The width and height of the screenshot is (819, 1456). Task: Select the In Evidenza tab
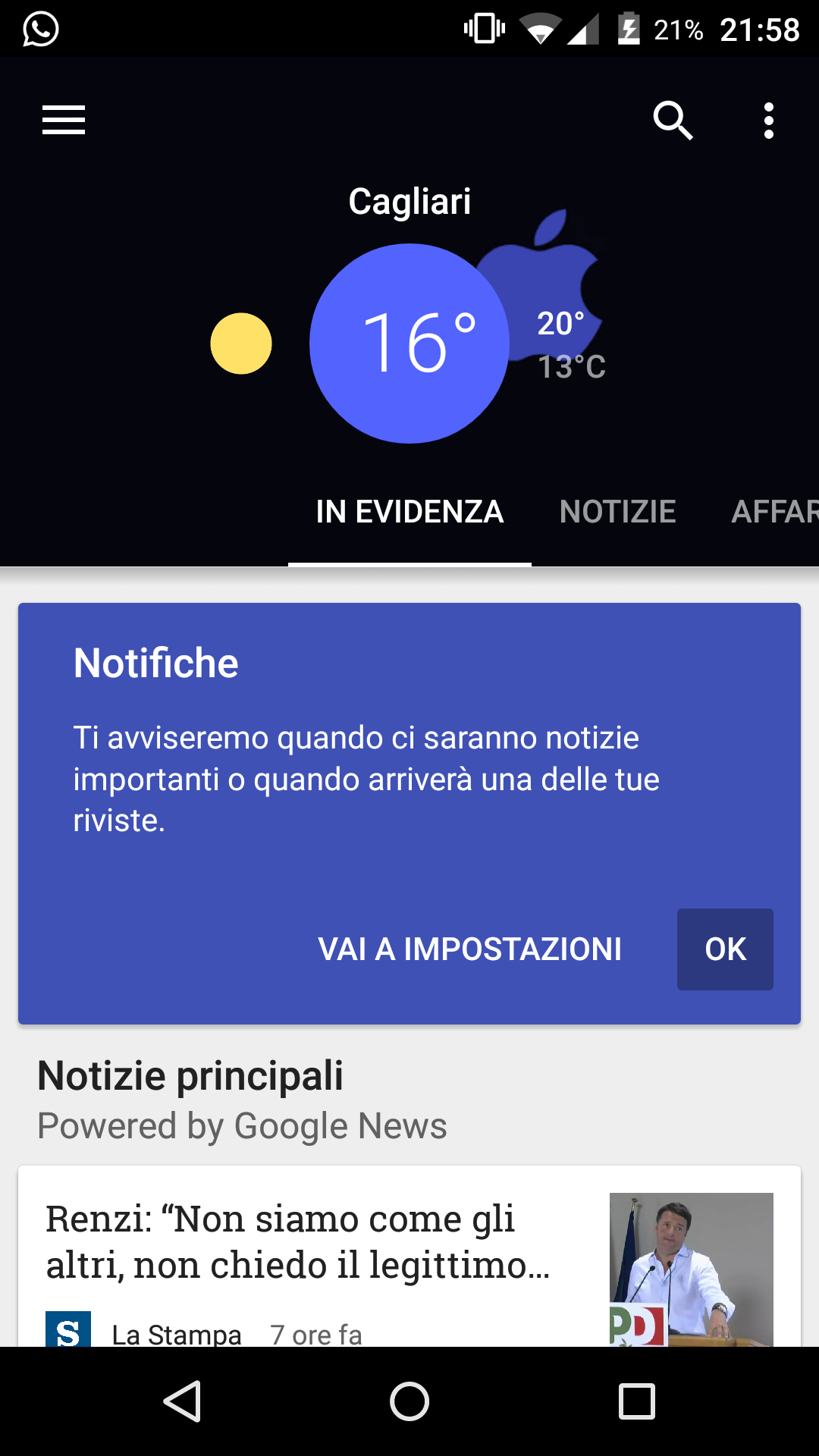[x=409, y=512]
